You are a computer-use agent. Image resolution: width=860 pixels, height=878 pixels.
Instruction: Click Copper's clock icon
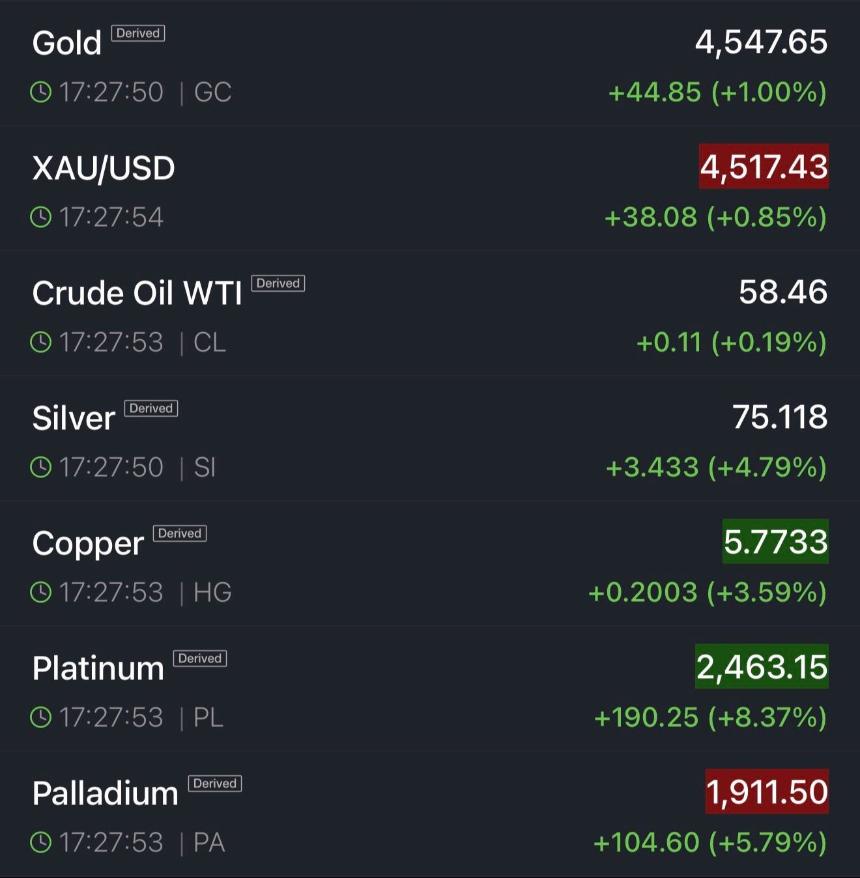coord(40,590)
